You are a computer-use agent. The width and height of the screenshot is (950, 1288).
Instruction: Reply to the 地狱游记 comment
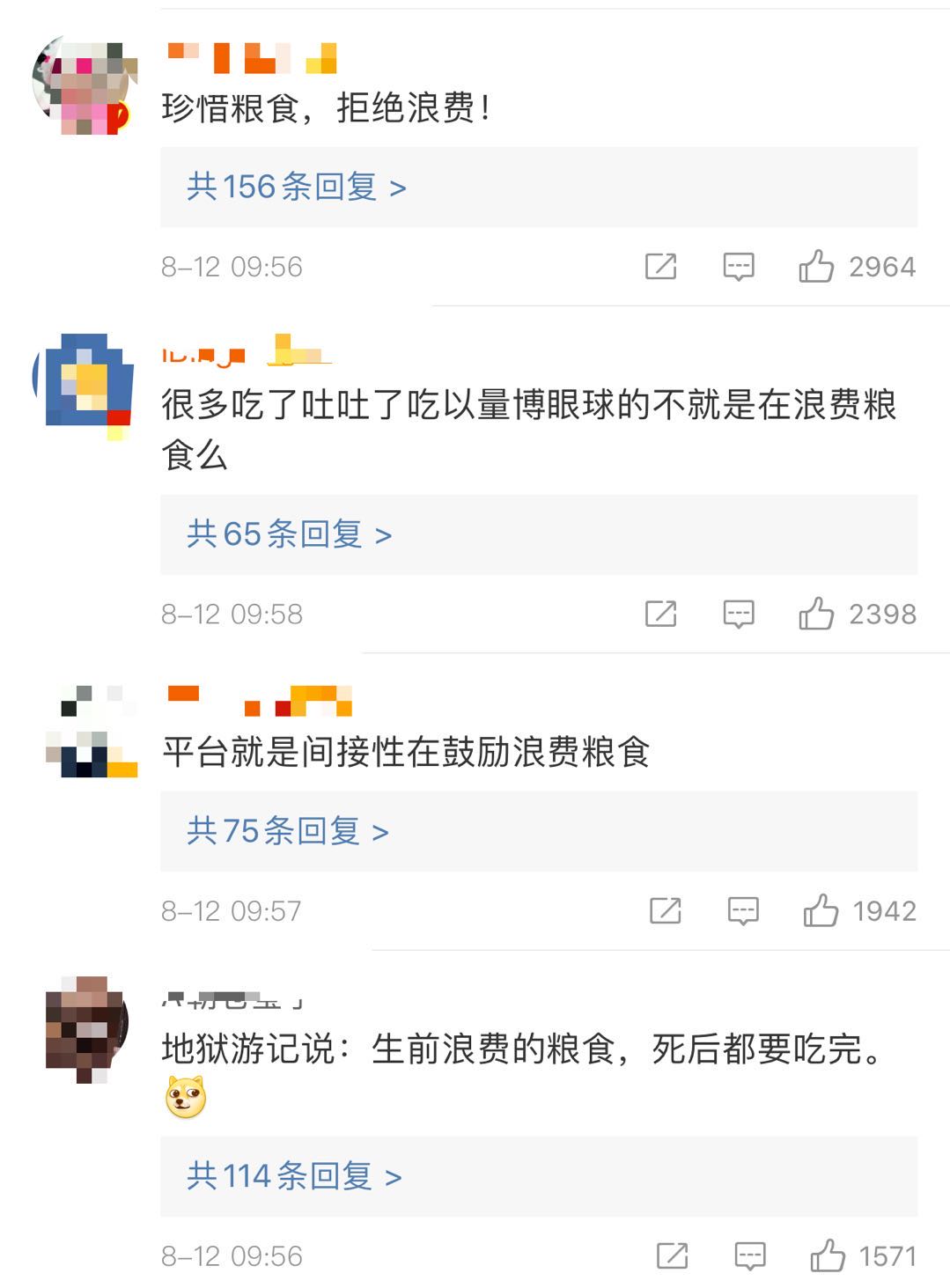[749, 1255]
